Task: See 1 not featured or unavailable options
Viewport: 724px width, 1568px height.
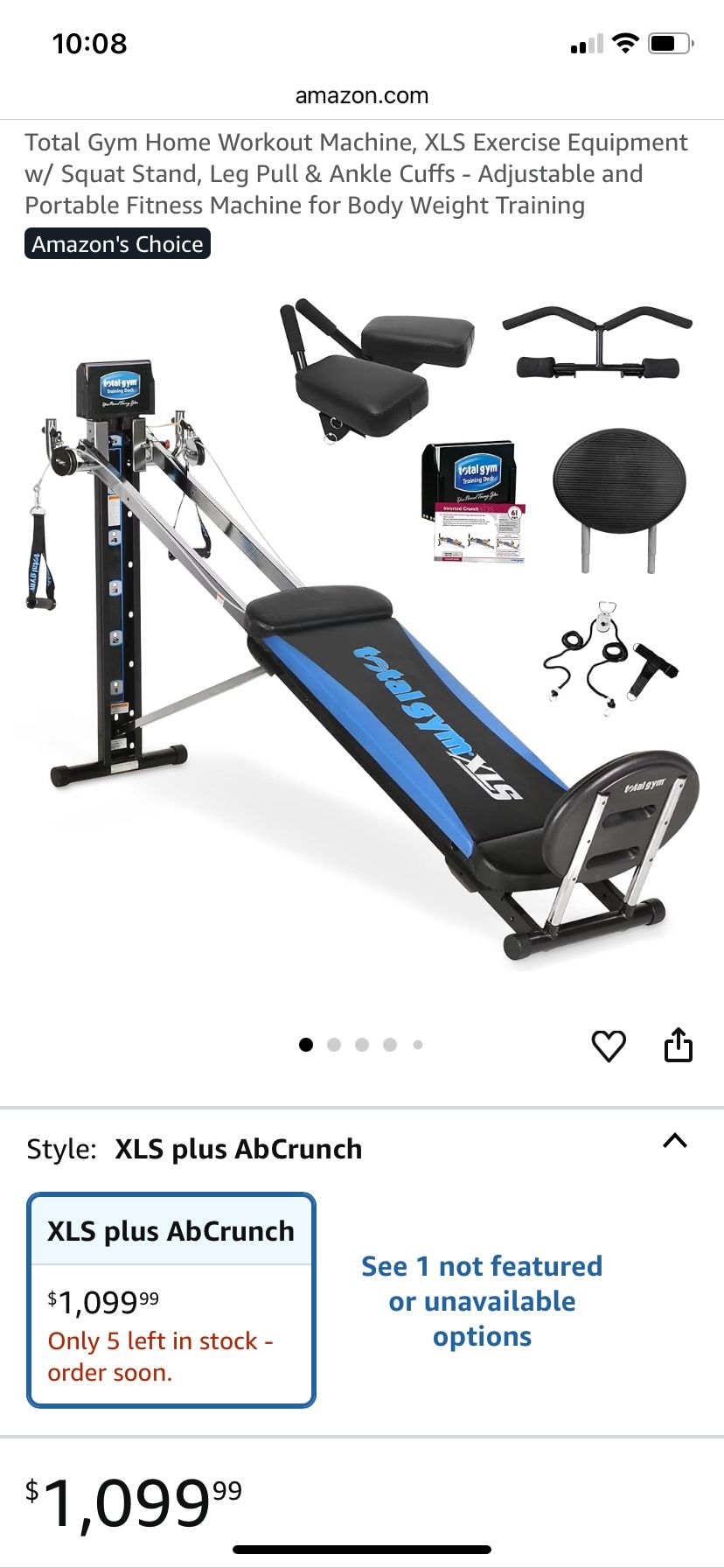Action: (482, 1301)
